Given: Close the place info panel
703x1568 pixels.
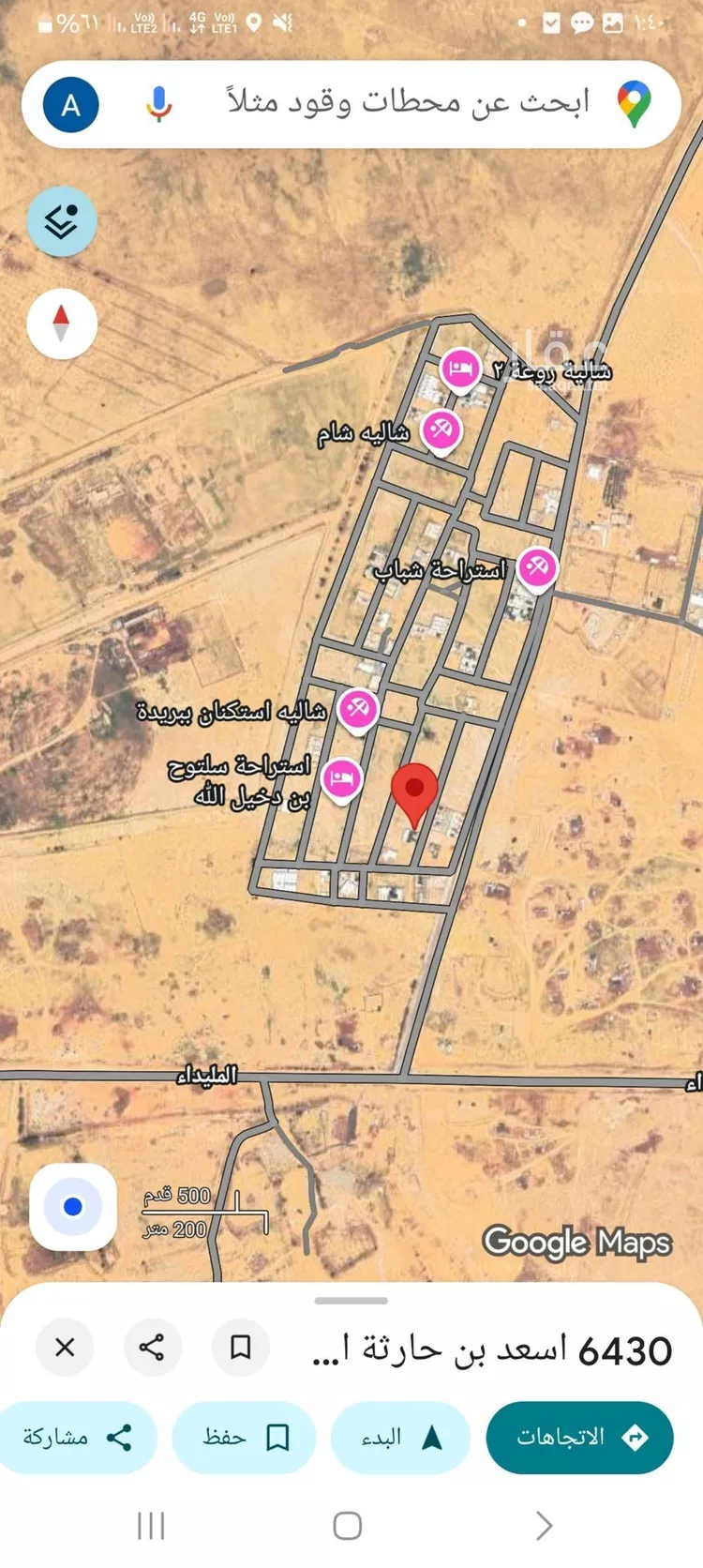Looking at the screenshot, I should [65, 1348].
